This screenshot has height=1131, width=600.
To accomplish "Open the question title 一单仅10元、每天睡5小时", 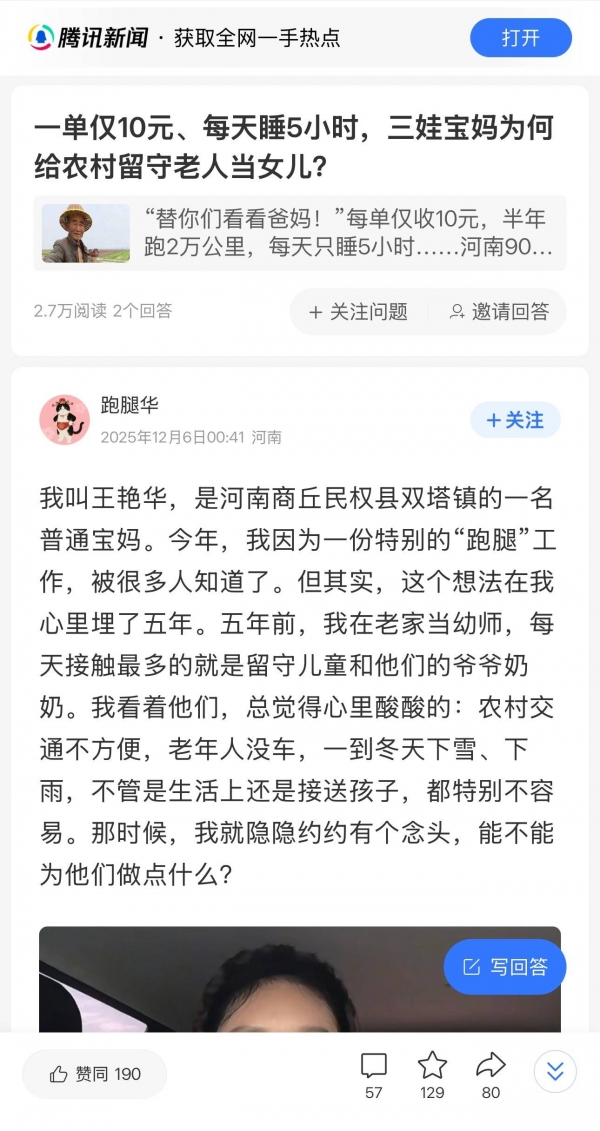I will 293,146.
